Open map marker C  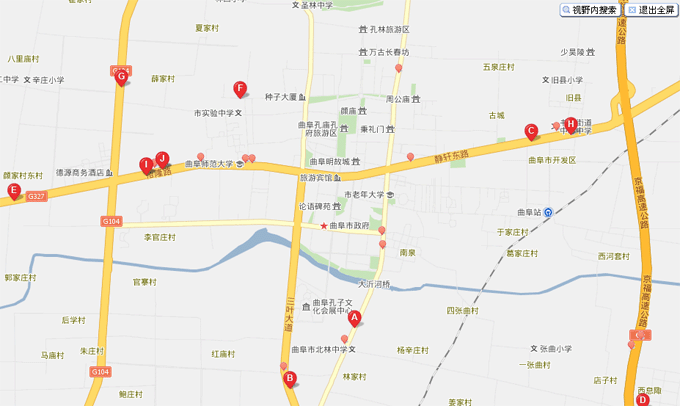(x=531, y=130)
